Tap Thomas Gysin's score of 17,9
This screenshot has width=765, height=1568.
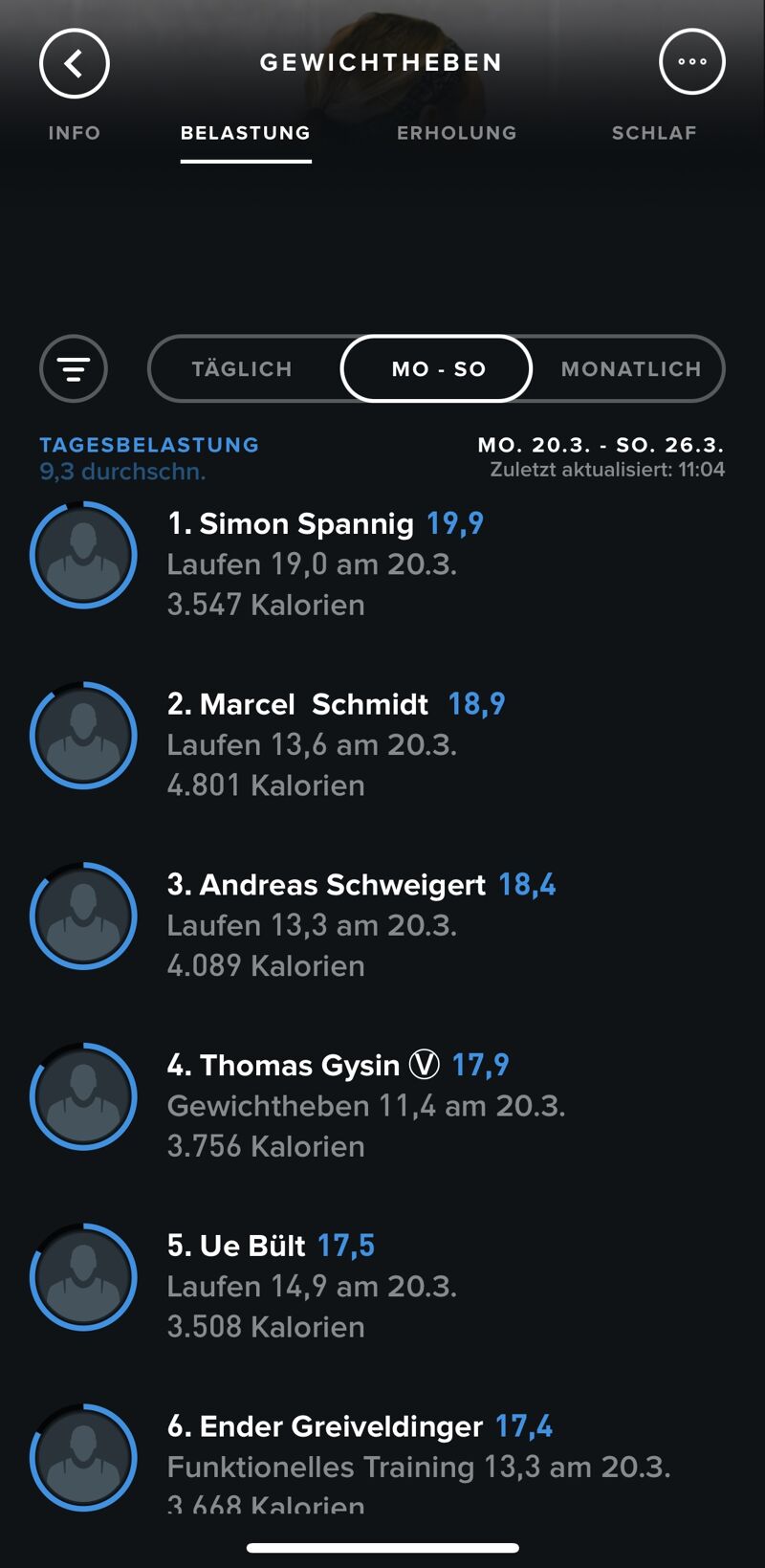[484, 1064]
